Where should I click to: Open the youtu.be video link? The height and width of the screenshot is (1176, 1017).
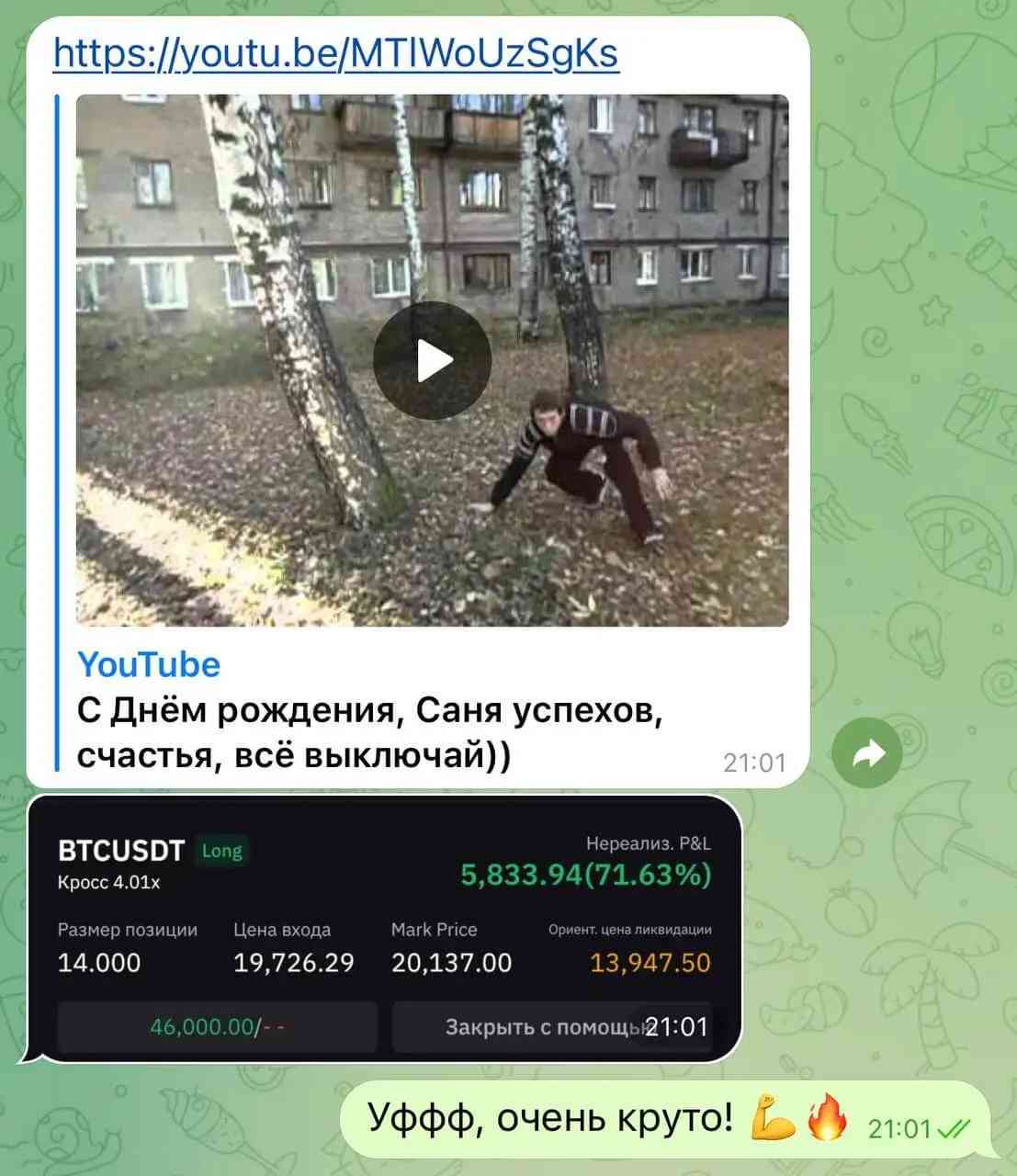click(336, 53)
